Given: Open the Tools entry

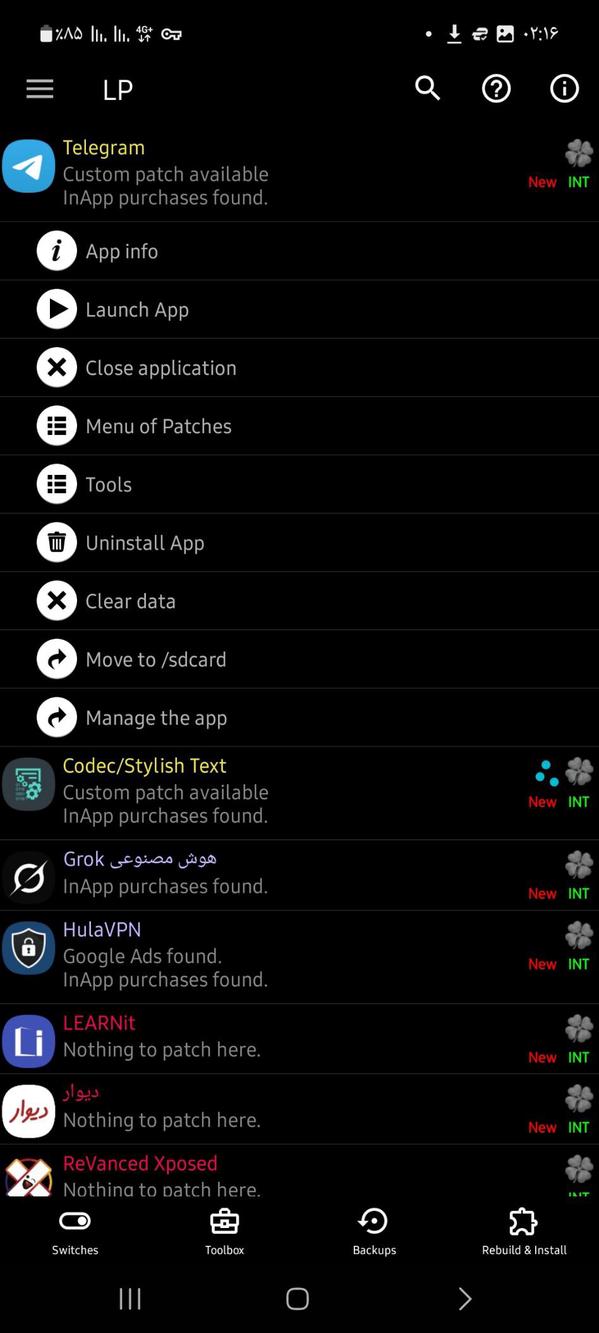Looking at the screenshot, I should click(x=299, y=484).
